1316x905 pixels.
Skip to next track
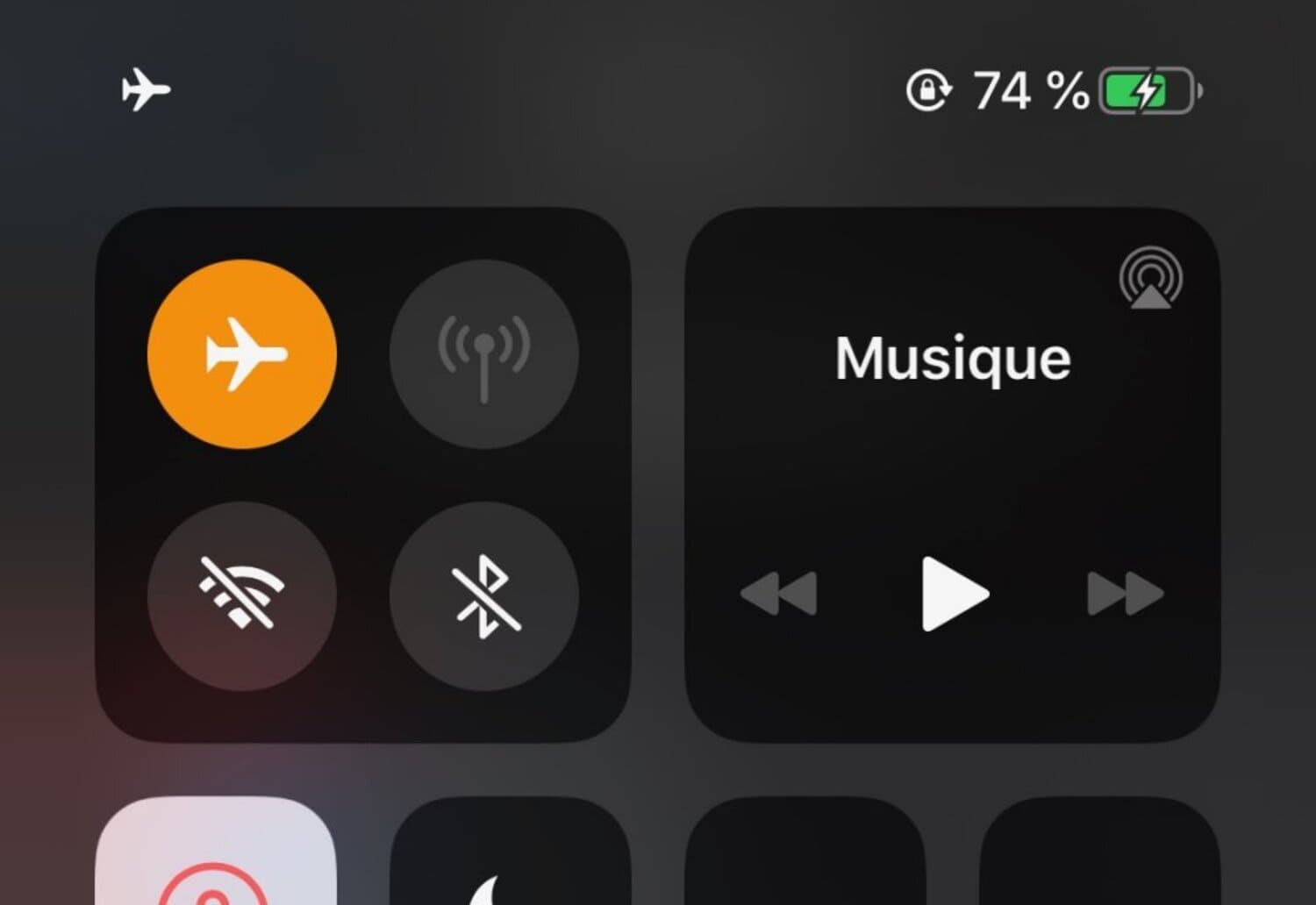point(1125,594)
